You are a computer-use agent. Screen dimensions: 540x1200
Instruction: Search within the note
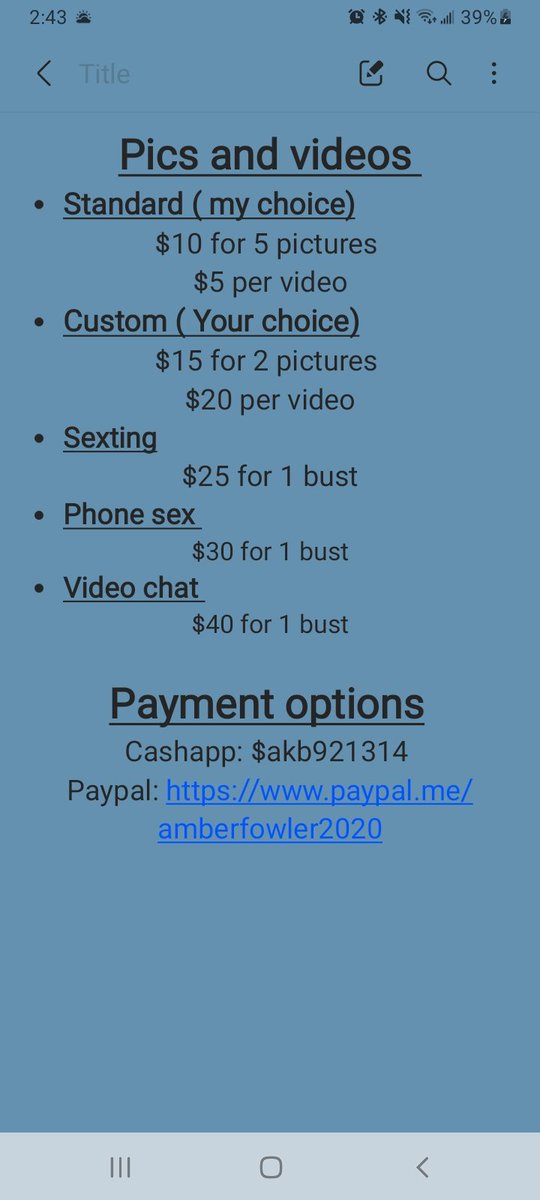click(439, 74)
